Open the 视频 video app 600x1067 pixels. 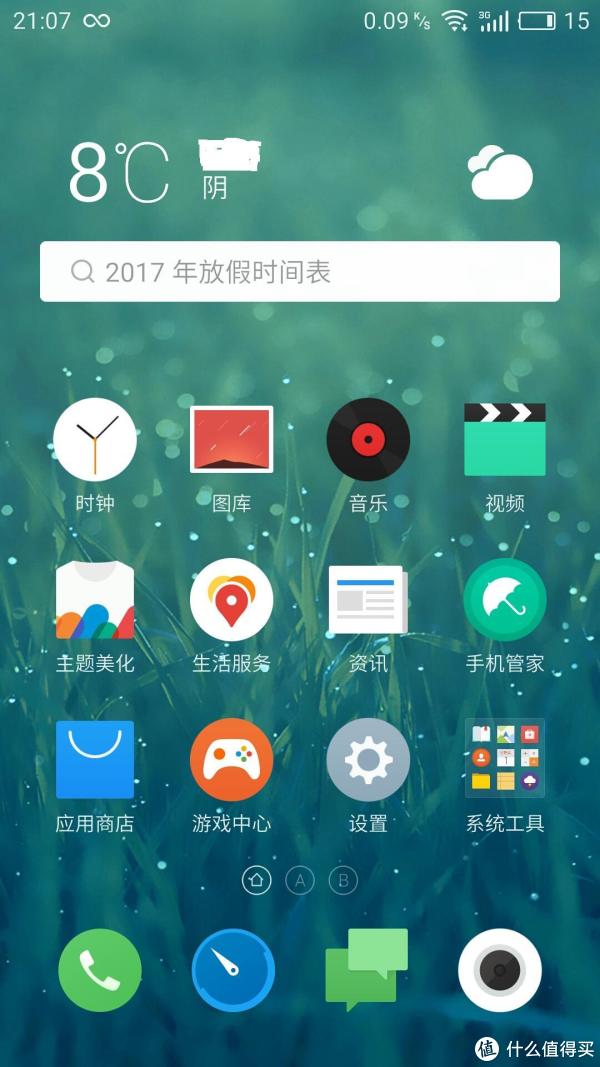coord(504,441)
